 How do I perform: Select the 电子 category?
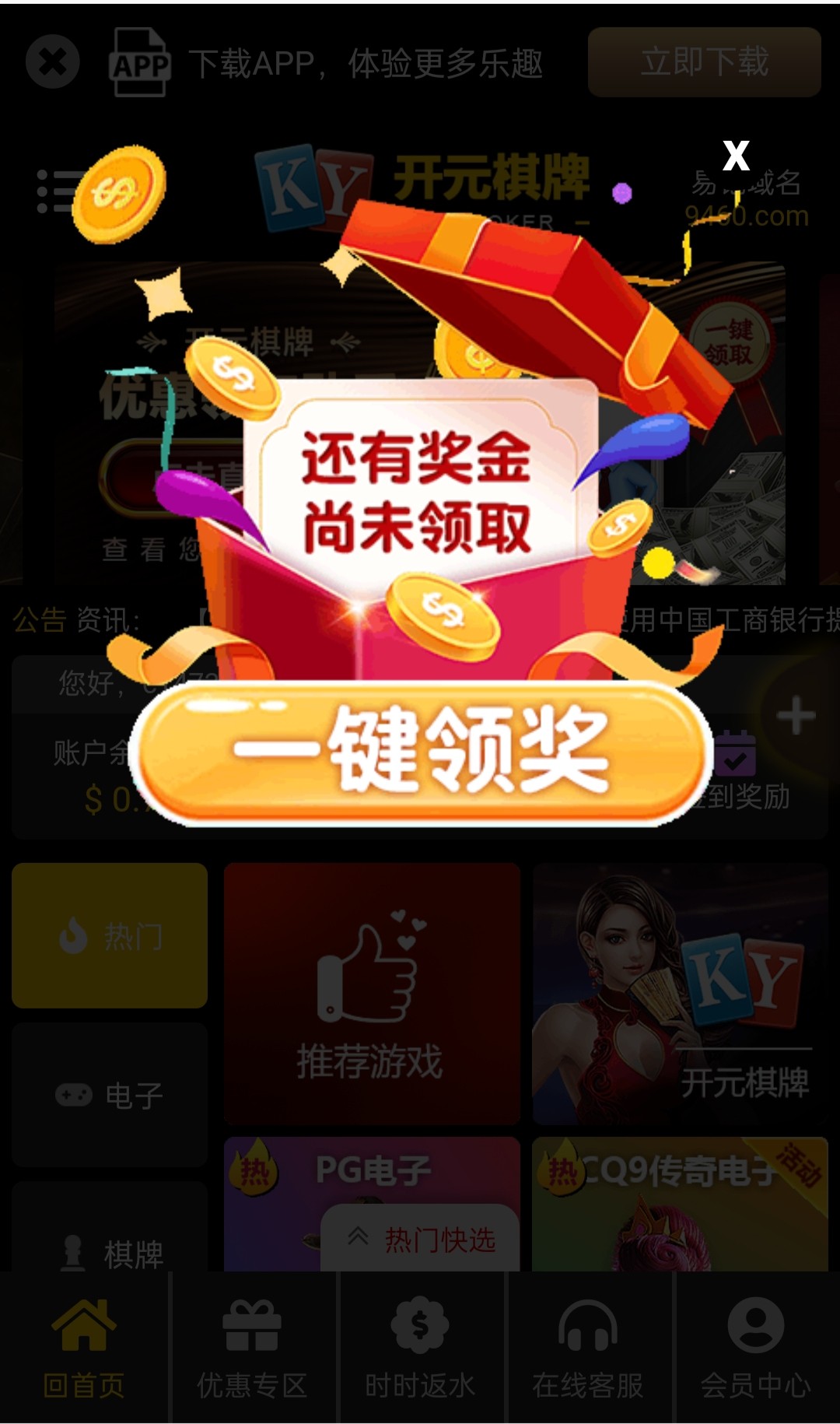(x=110, y=1095)
